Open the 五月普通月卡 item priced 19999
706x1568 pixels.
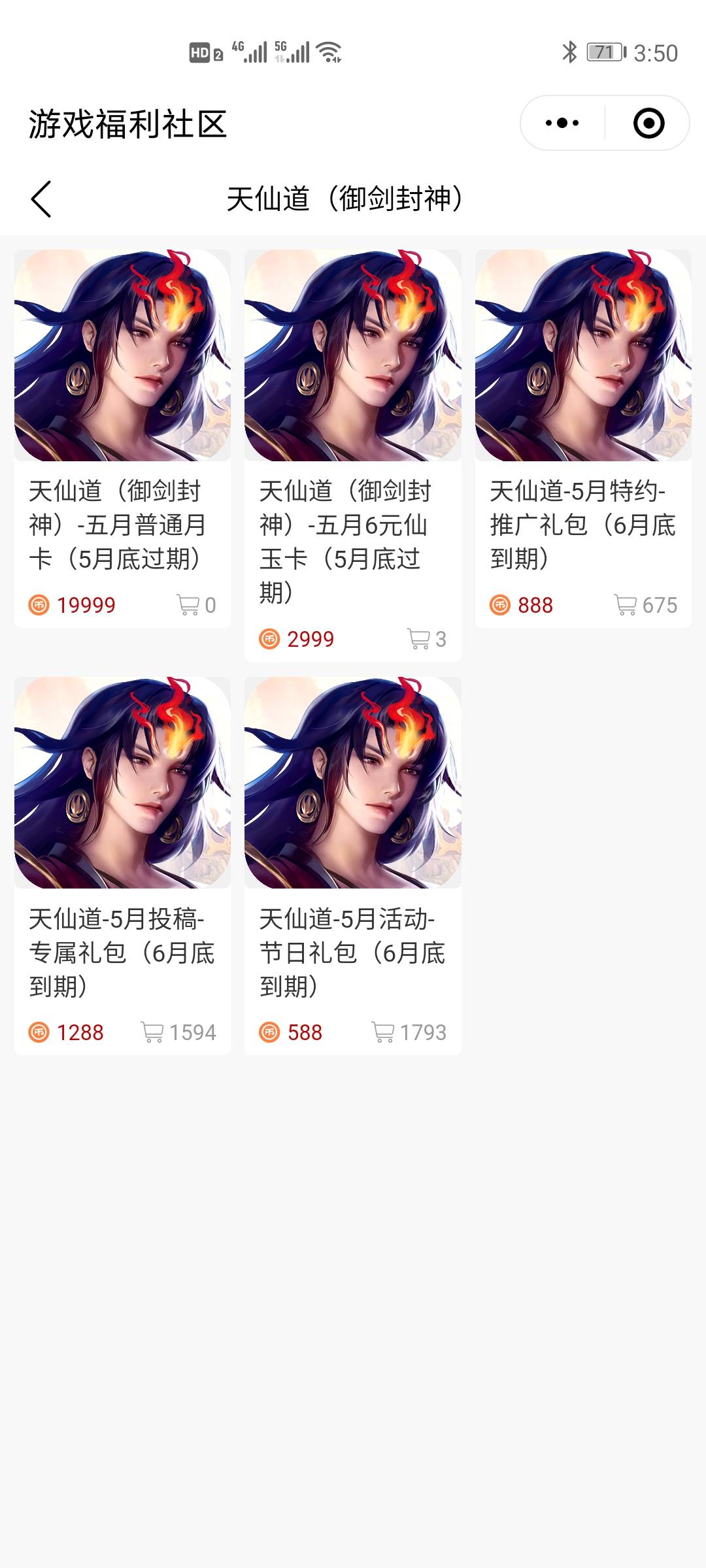[122, 438]
